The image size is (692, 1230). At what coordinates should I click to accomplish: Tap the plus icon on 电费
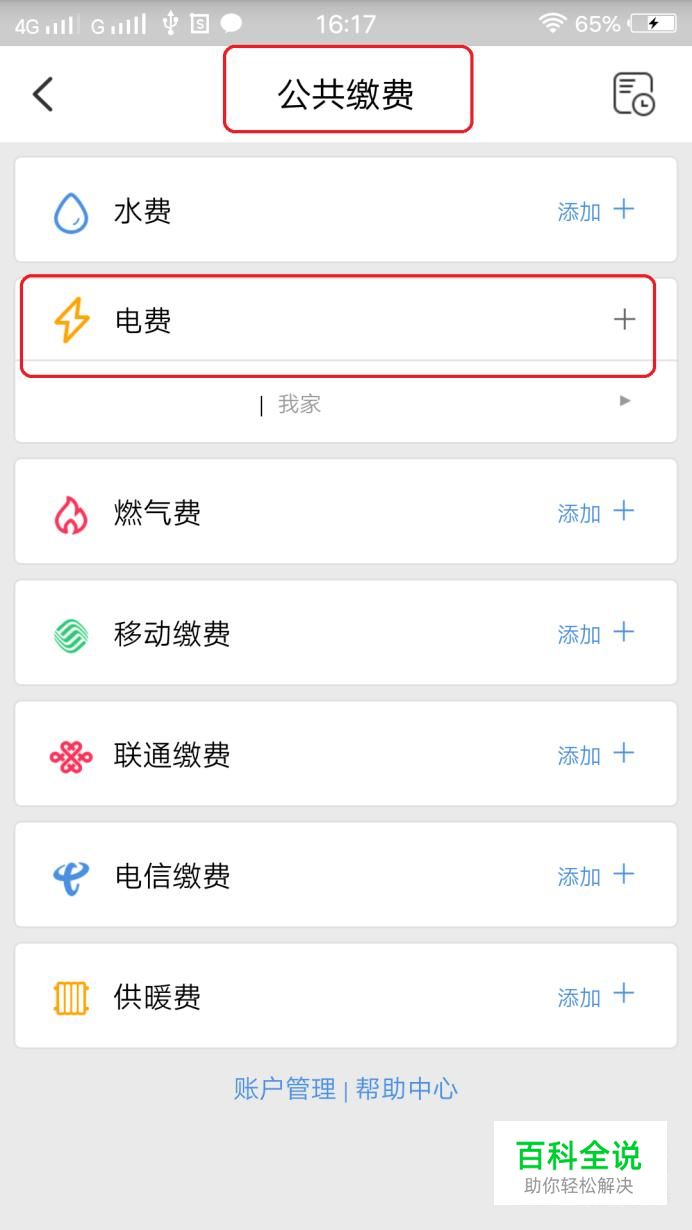(624, 319)
